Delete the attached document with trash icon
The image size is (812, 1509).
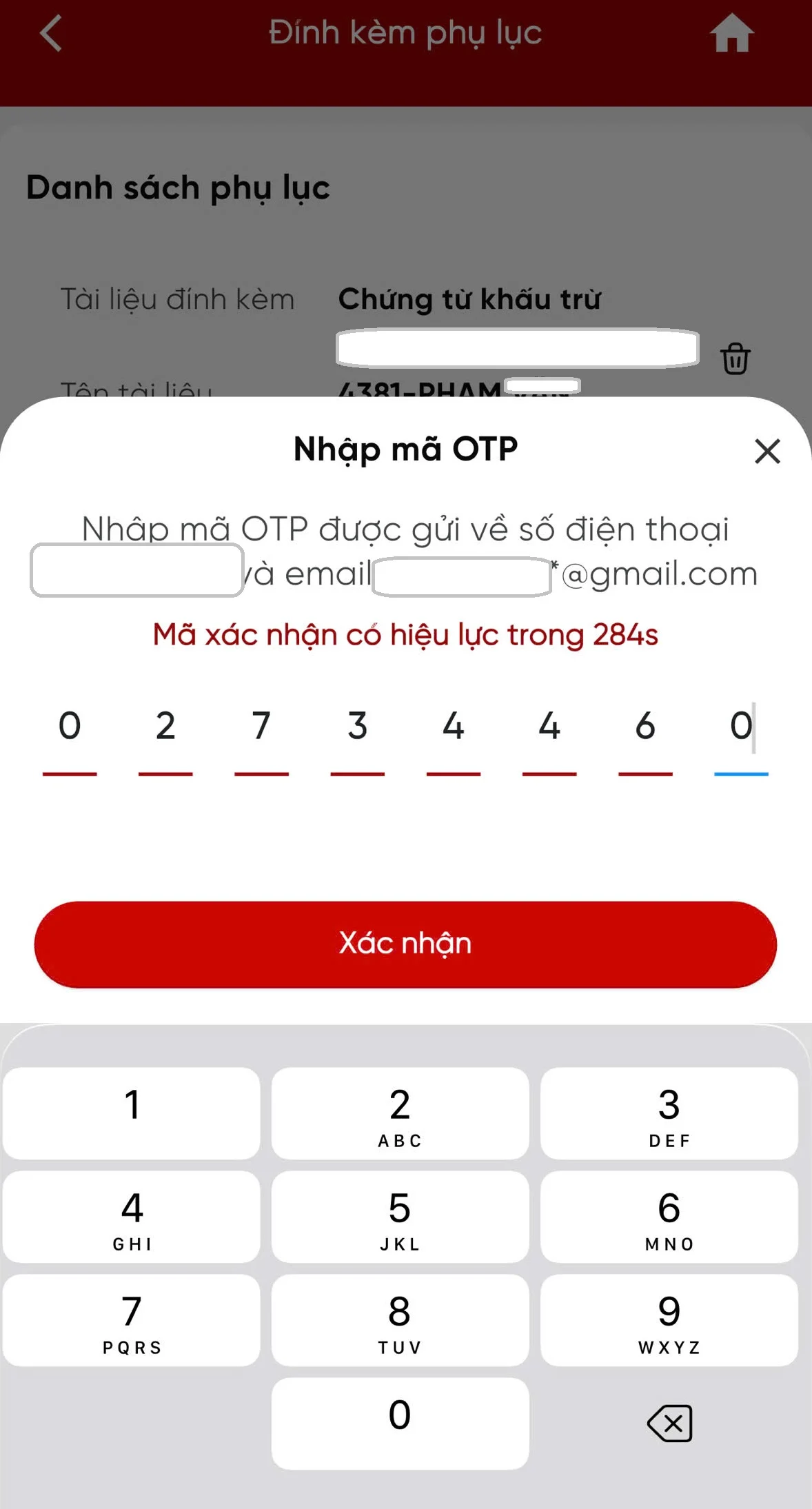[735, 358]
